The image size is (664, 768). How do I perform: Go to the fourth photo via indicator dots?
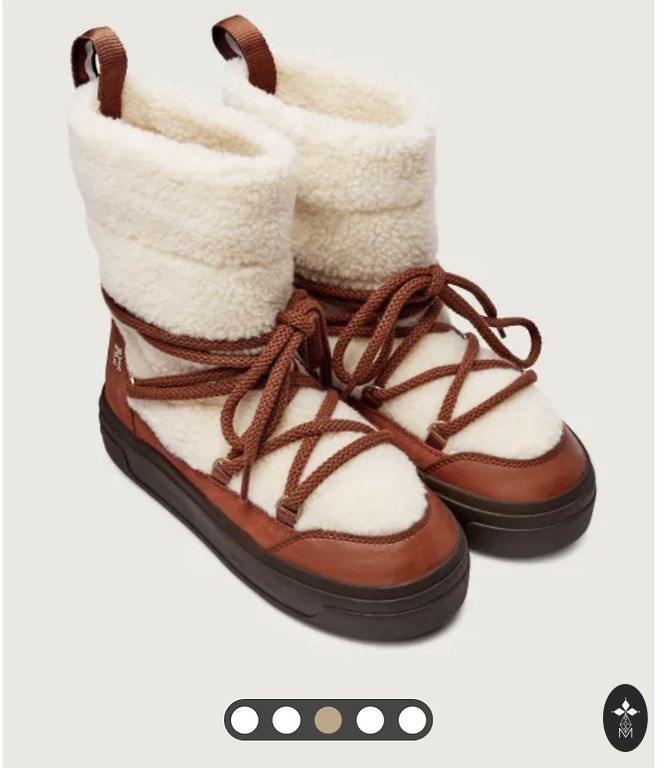click(370, 720)
